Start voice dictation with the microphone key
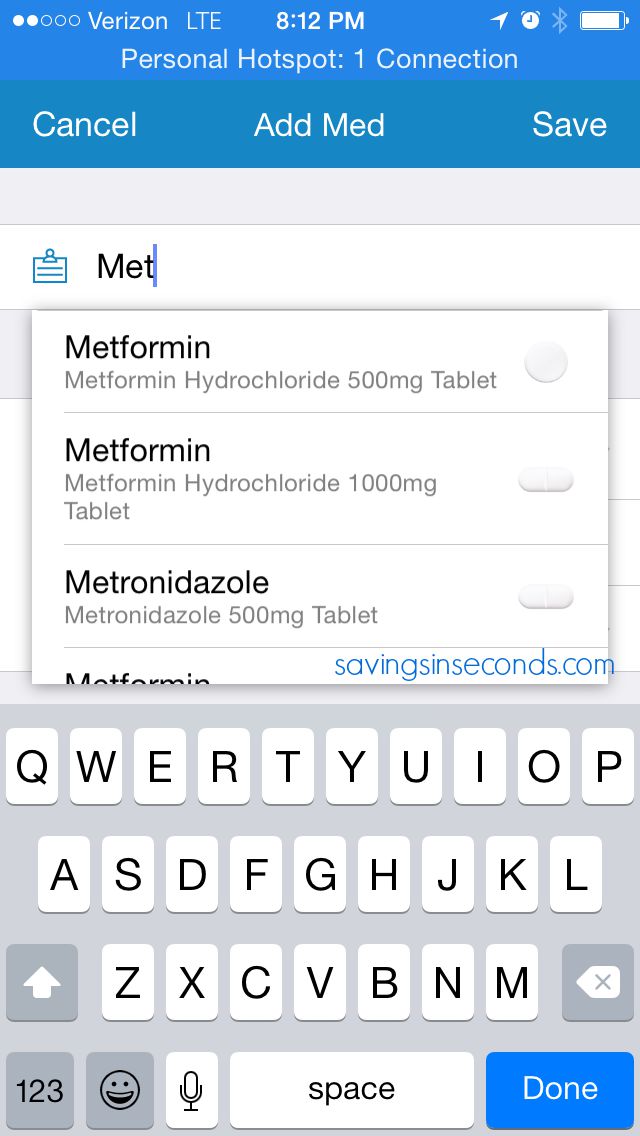This screenshot has height=1136, width=640. click(x=191, y=1088)
